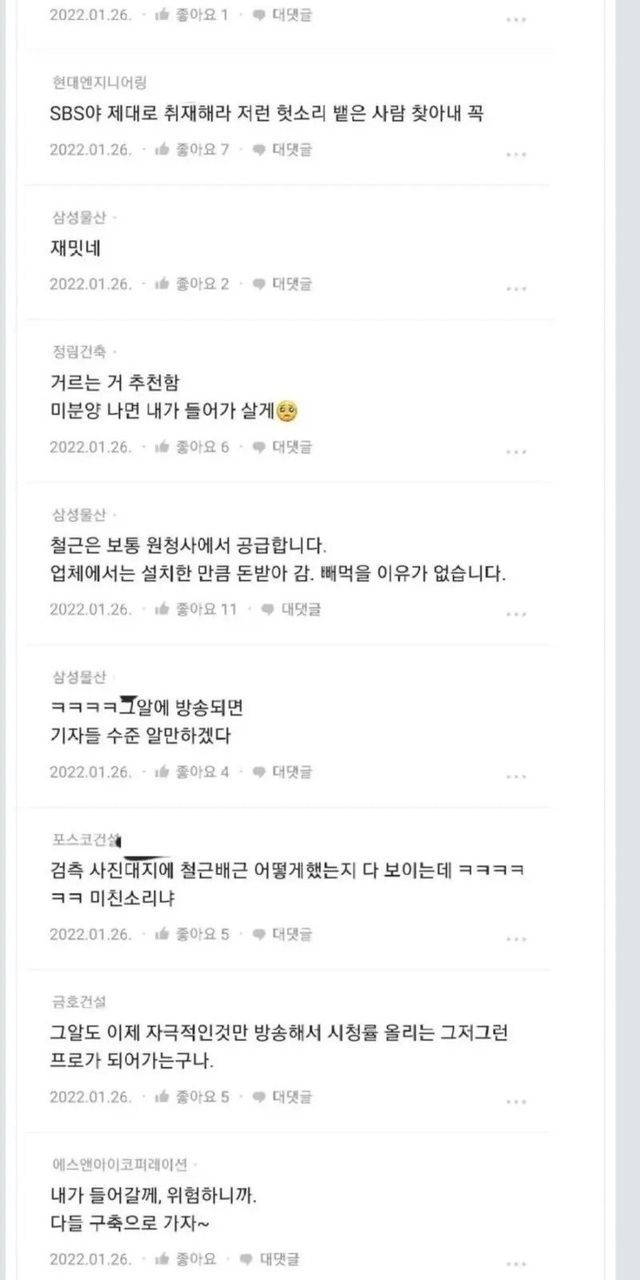Open overflow menu on 정림건축 comment

coord(516,450)
